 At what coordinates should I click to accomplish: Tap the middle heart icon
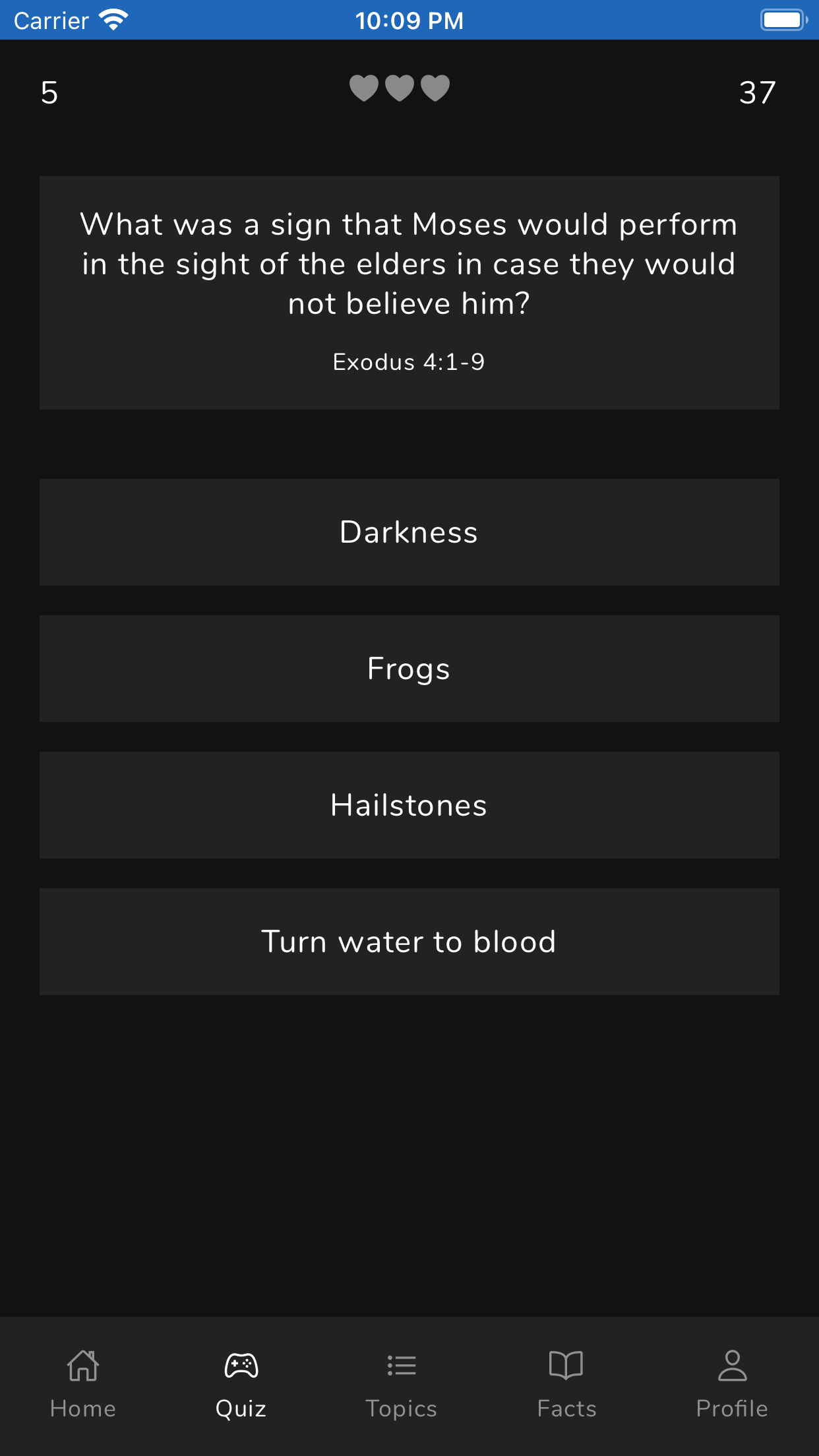(x=400, y=88)
